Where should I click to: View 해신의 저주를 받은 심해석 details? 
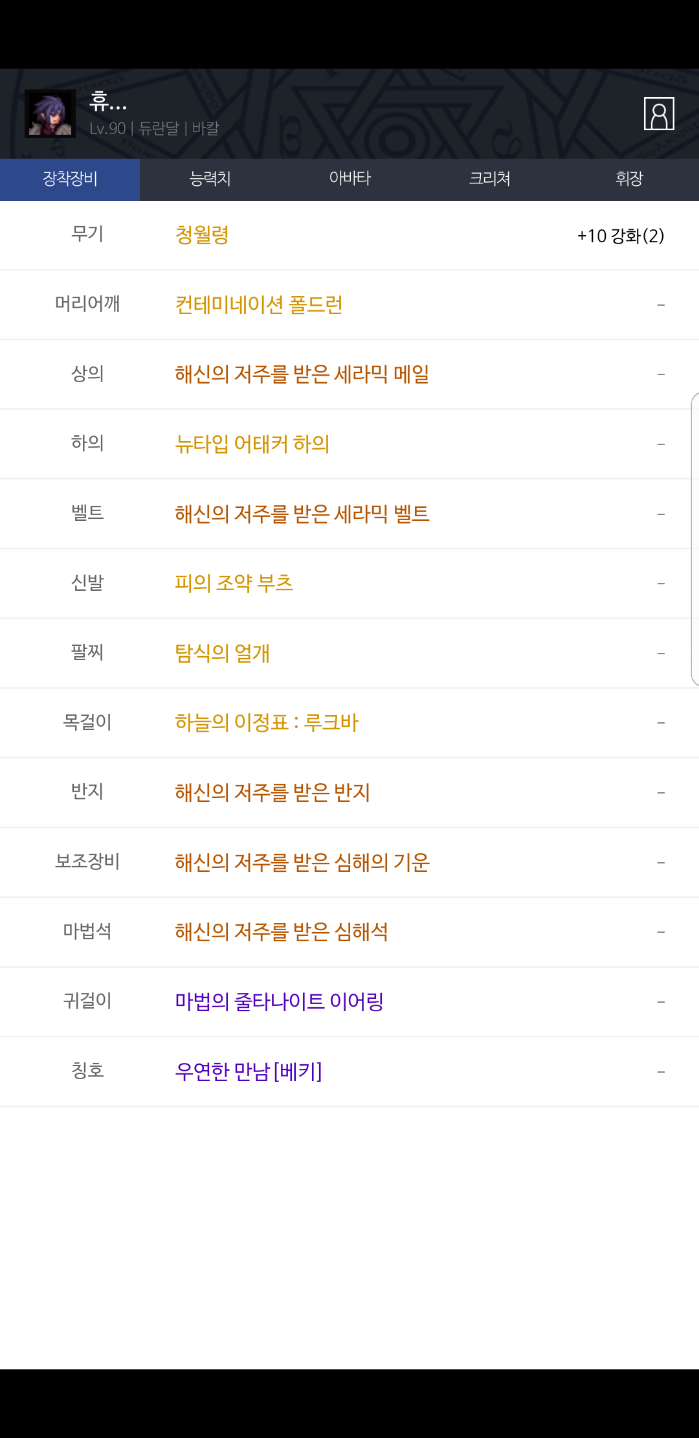281,932
